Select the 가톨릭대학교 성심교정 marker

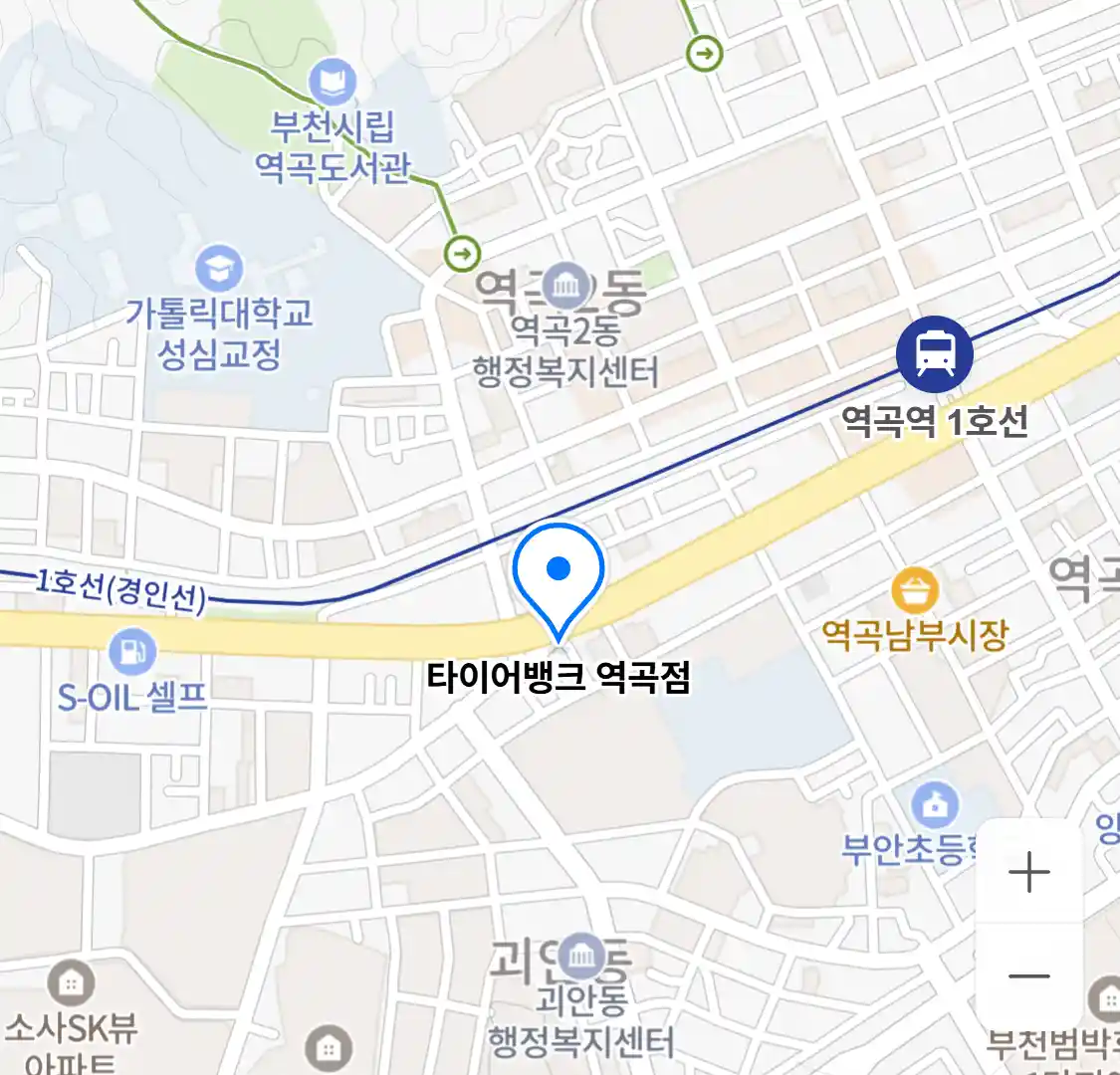(x=219, y=269)
